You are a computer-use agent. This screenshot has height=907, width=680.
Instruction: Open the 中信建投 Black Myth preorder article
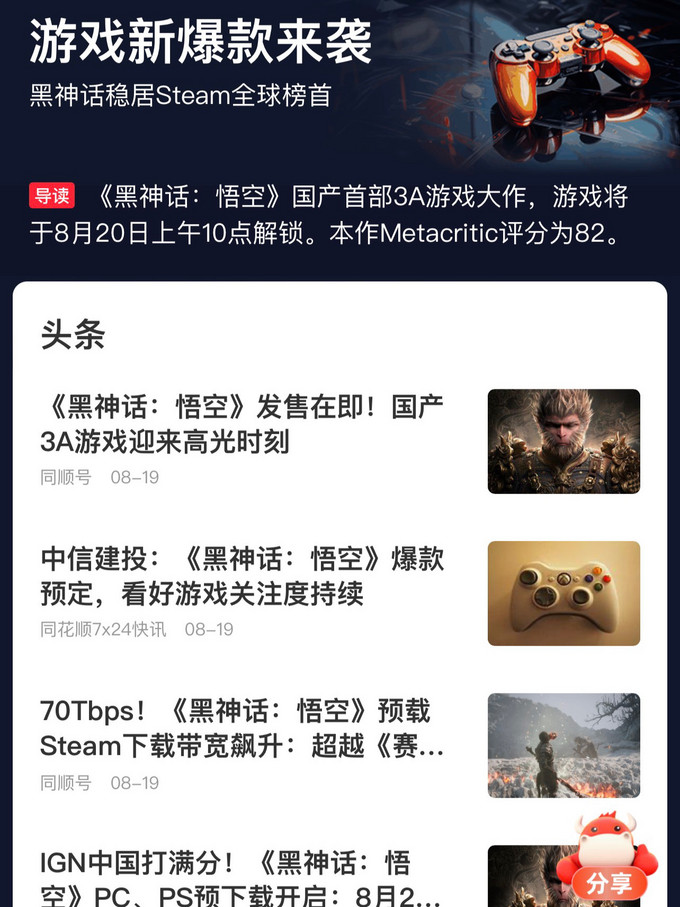point(242,576)
